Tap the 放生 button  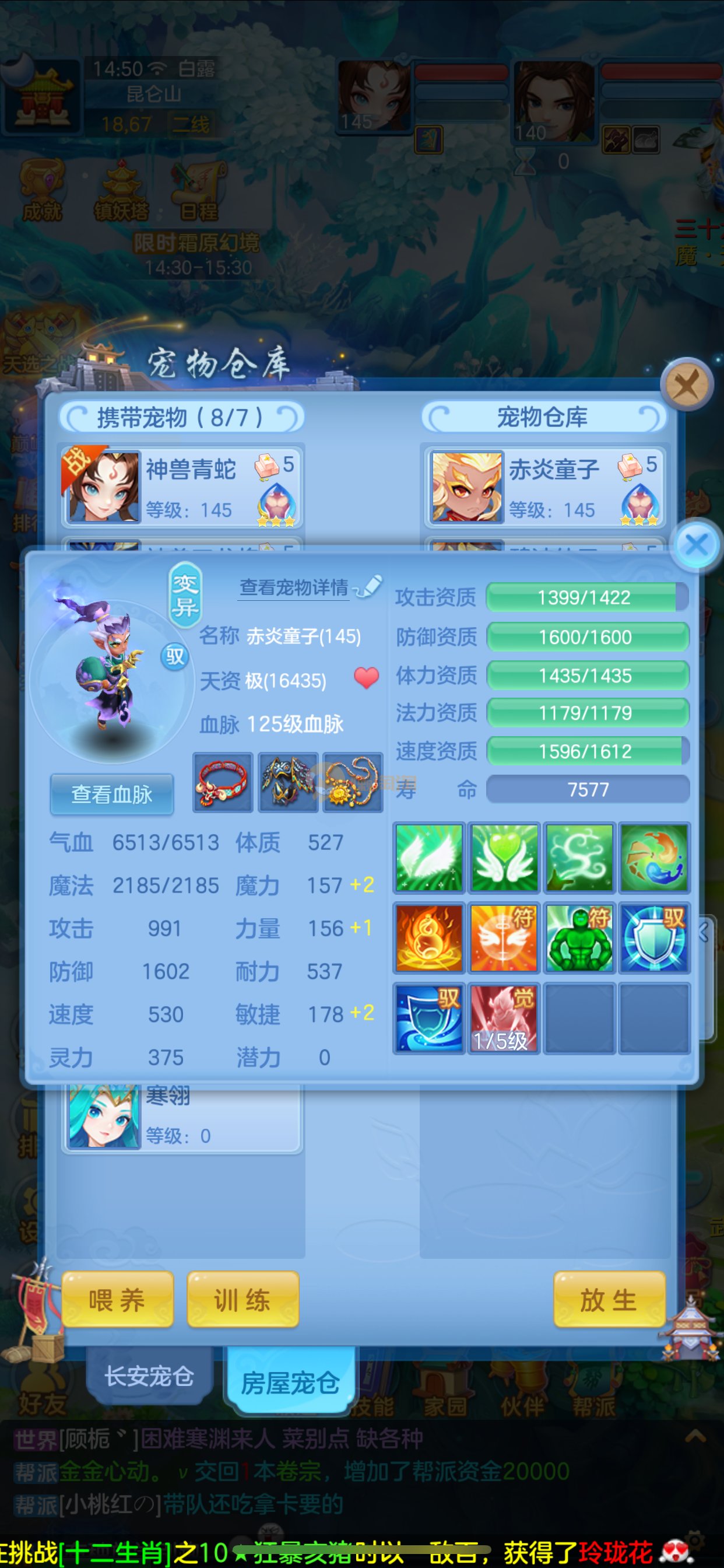tap(609, 1300)
